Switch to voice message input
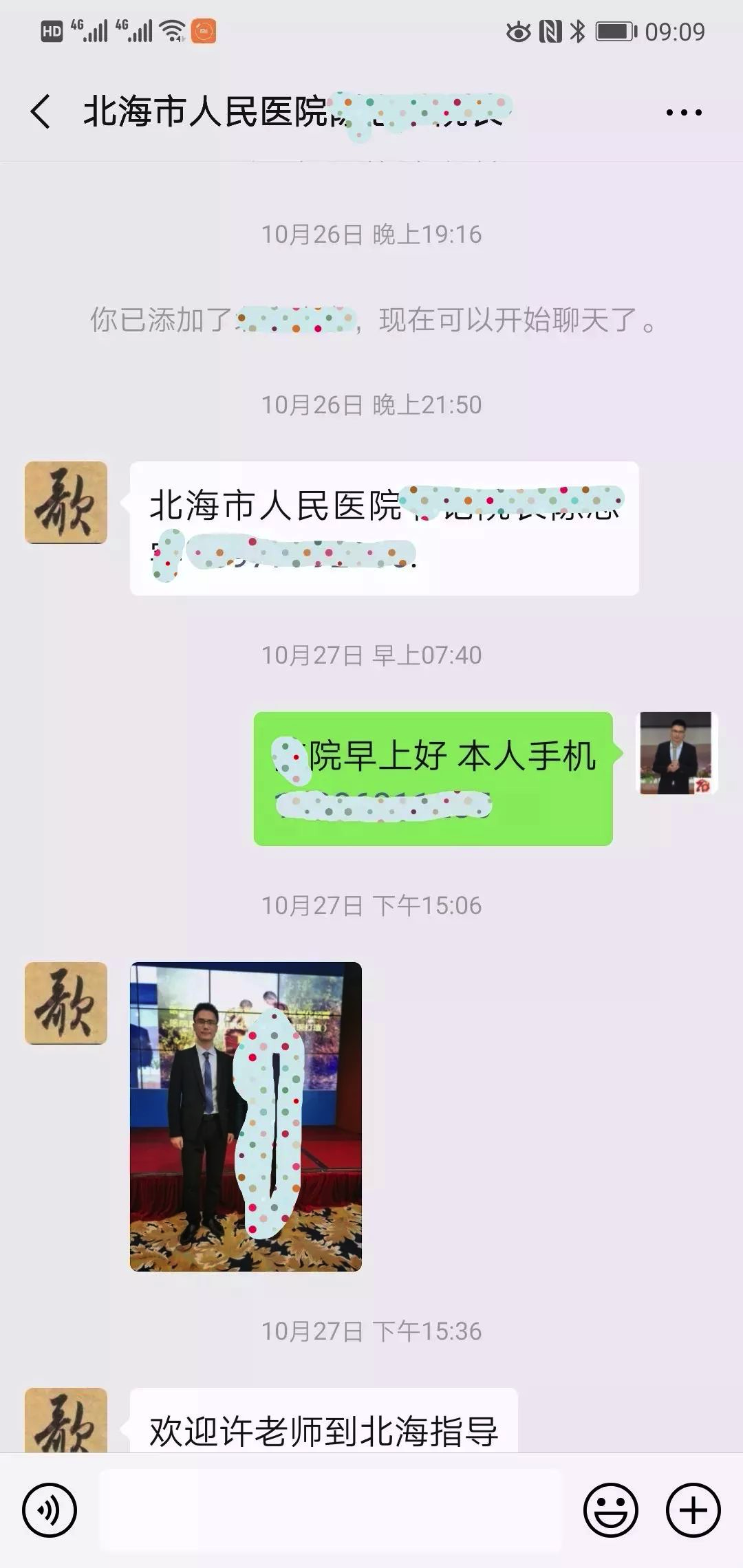Screen dimensions: 743x1568 tap(50, 1510)
